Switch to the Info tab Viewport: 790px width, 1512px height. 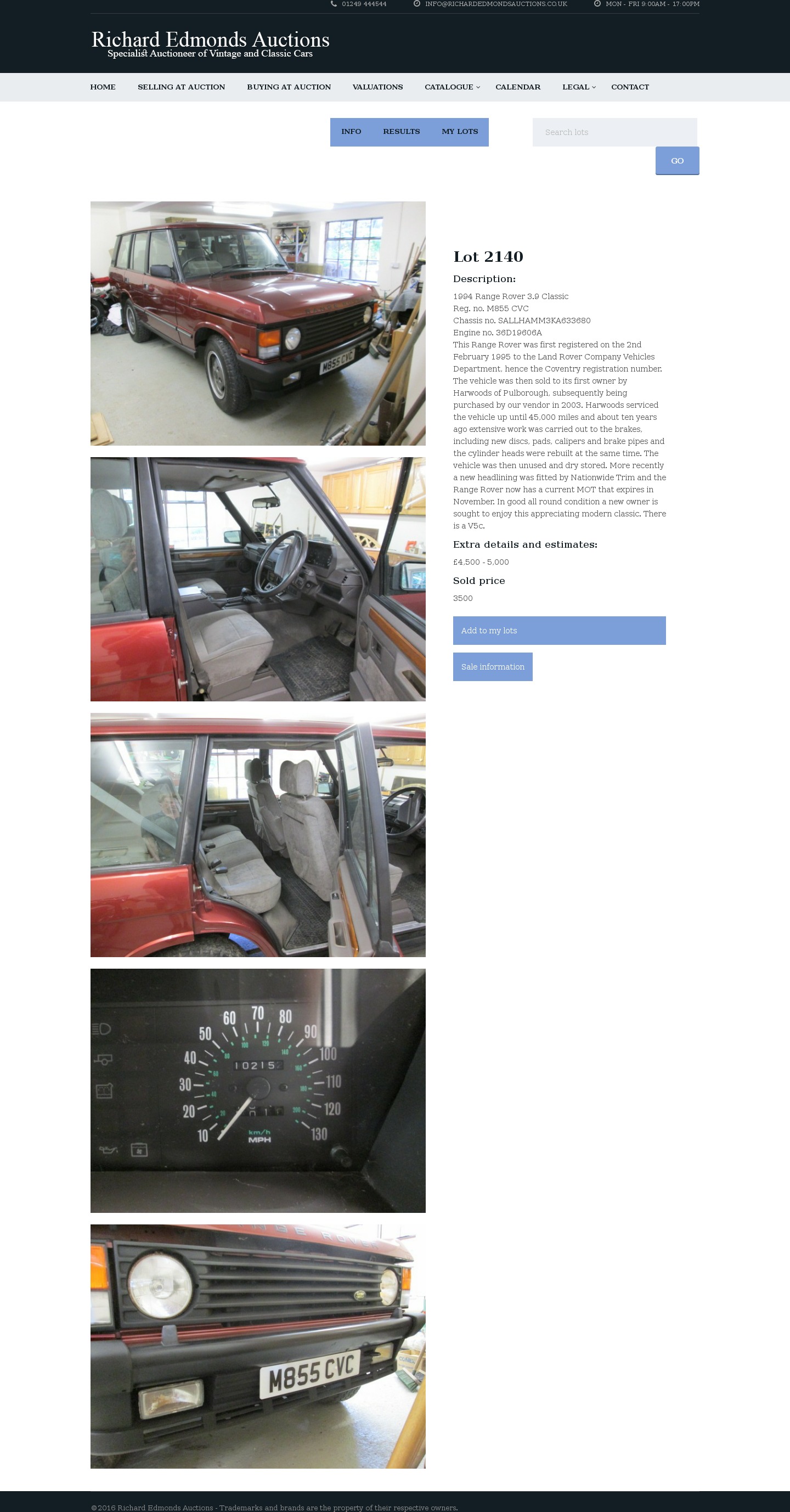(351, 132)
